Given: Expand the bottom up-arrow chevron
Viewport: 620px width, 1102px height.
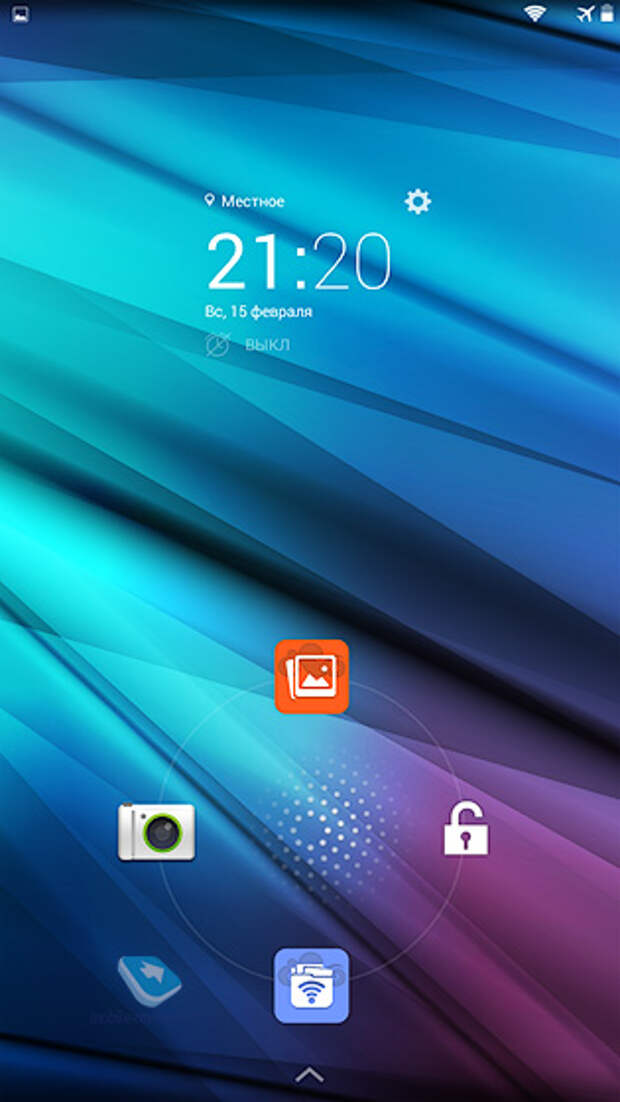Looking at the screenshot, I should (x=310, y=1075).
